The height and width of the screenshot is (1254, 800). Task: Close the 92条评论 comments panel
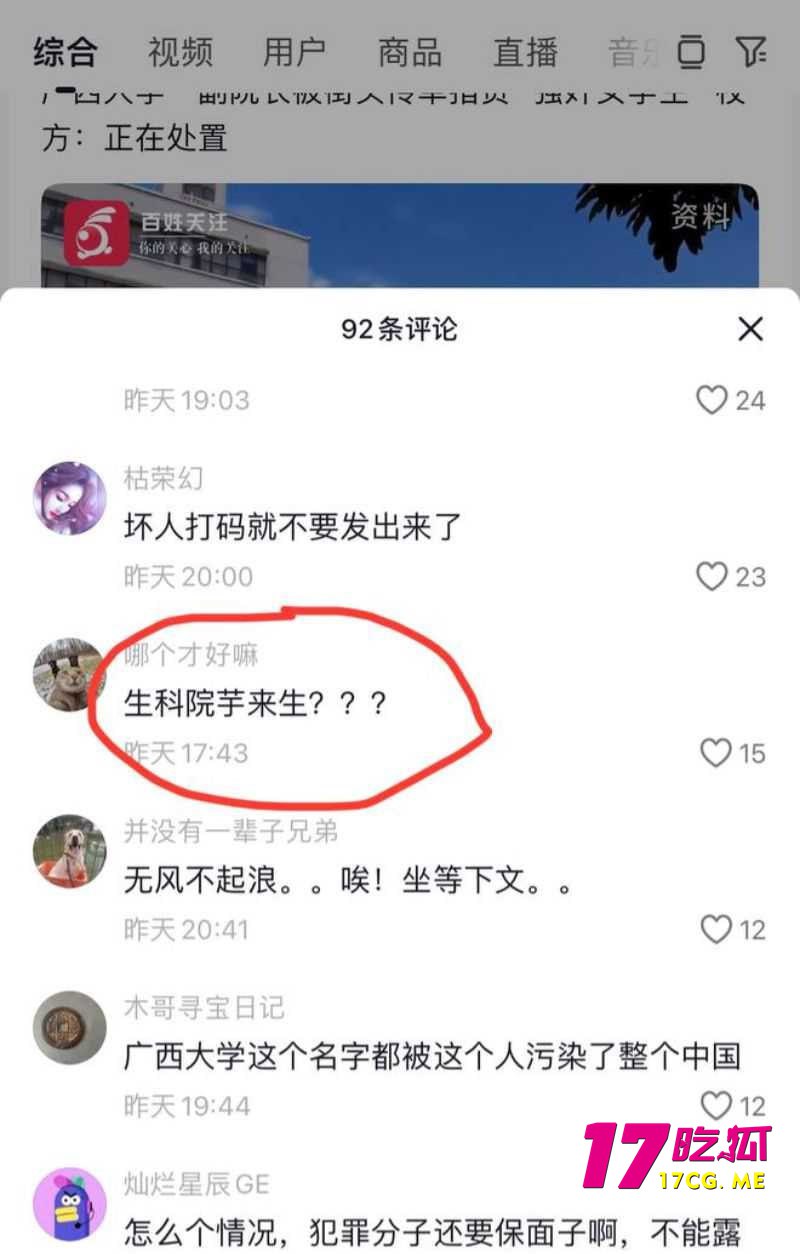(750, 329)
